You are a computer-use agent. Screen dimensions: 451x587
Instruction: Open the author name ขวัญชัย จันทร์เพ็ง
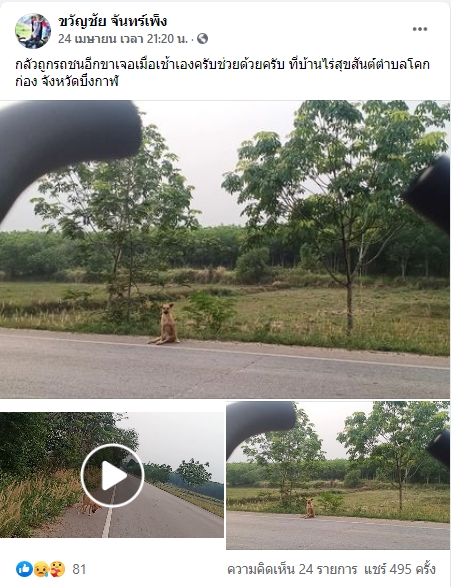point(113,21)
